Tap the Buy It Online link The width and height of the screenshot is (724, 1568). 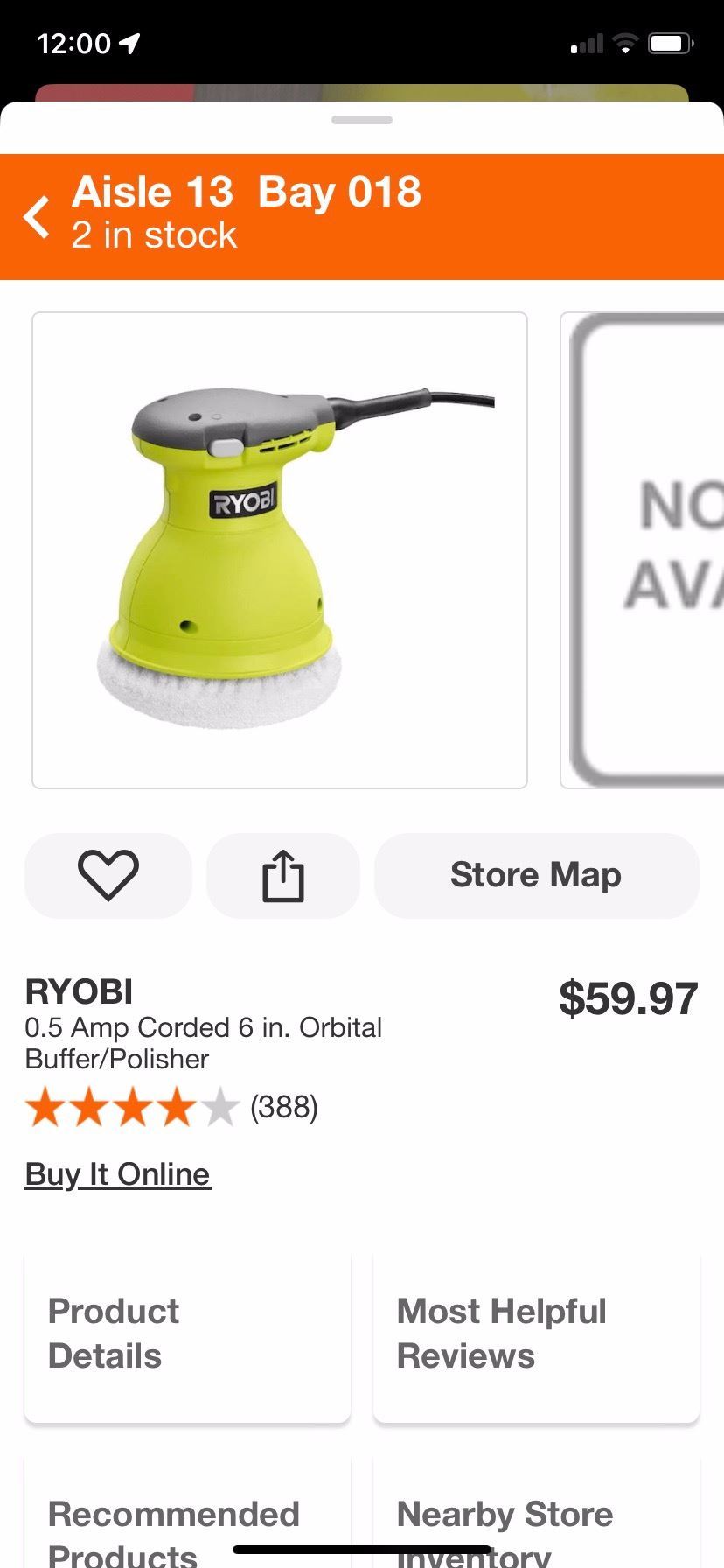point(118,1174)
